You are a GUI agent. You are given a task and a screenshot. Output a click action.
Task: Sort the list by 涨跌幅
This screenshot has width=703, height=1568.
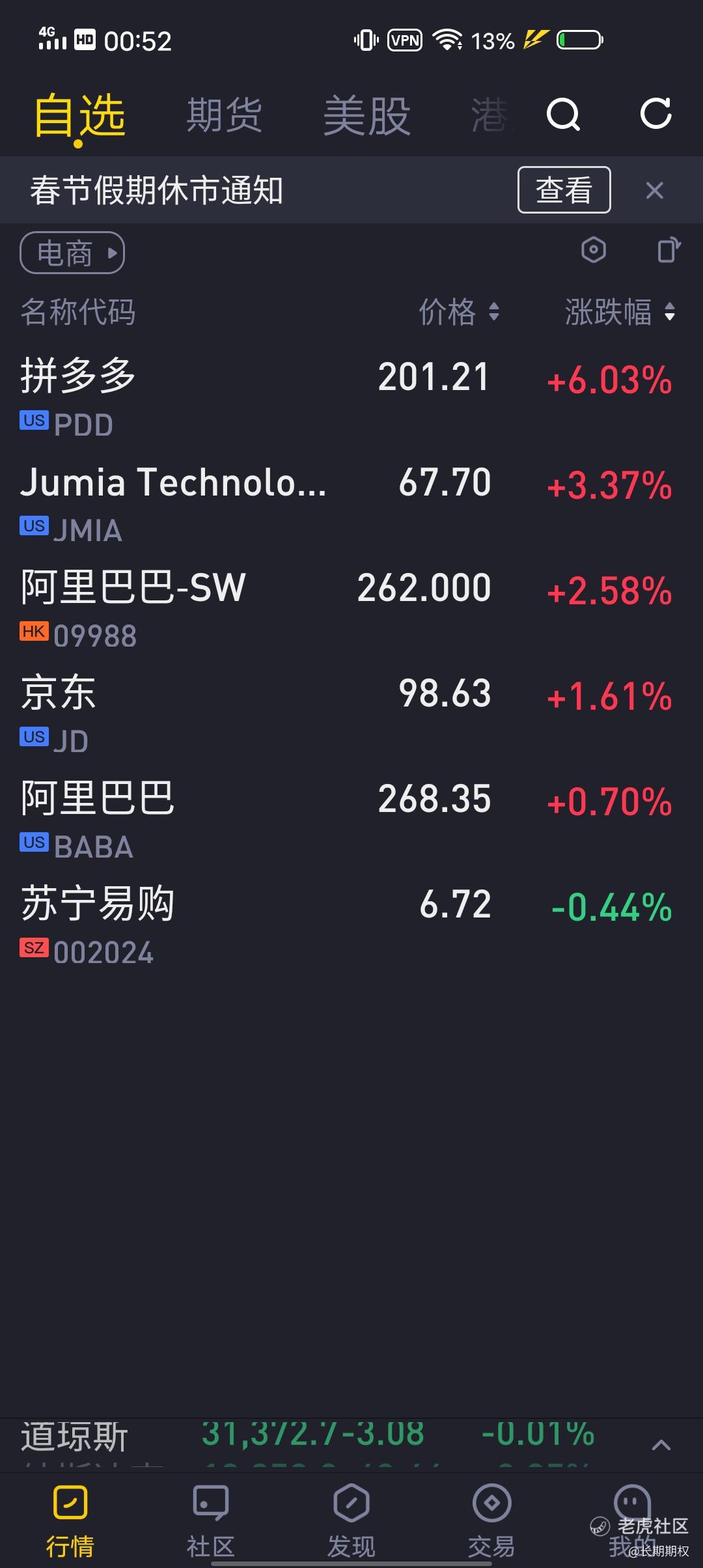[x=620, y=311]
